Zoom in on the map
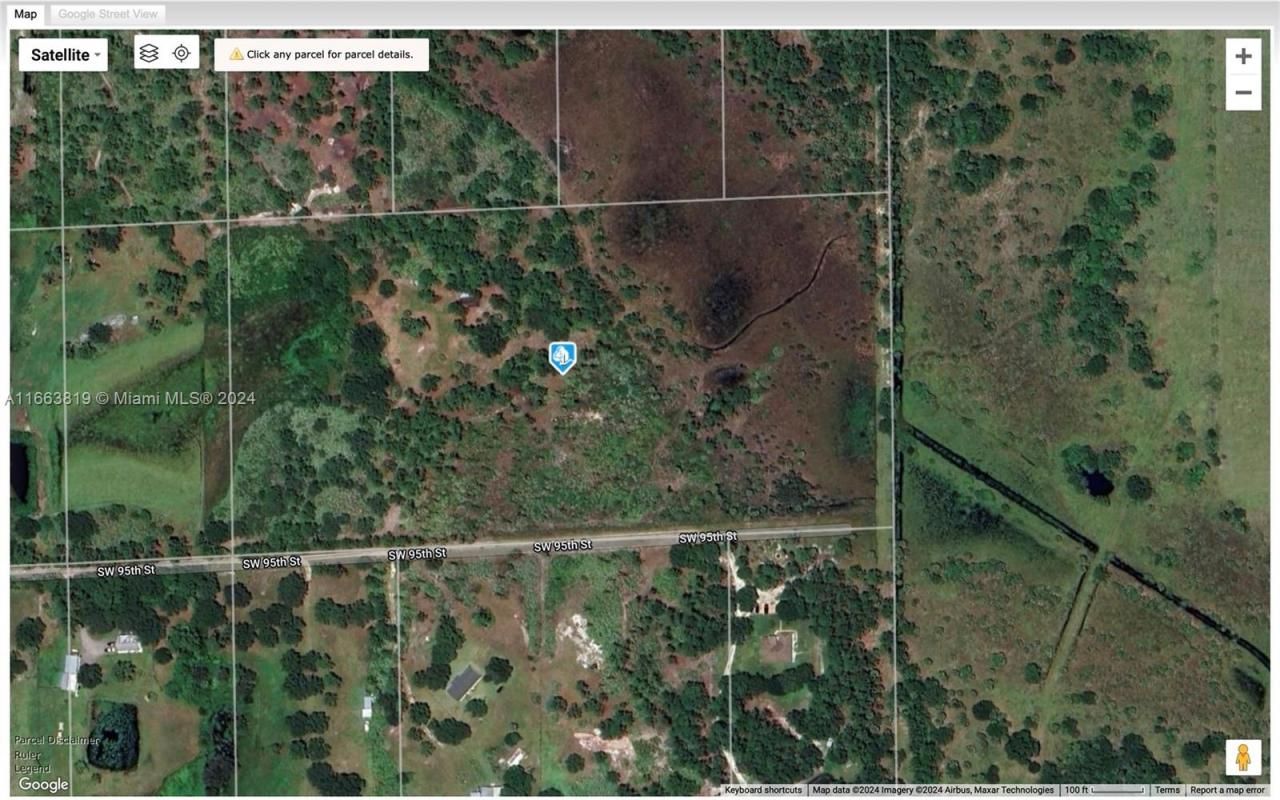1280x800 pixels. point(1243,57)
